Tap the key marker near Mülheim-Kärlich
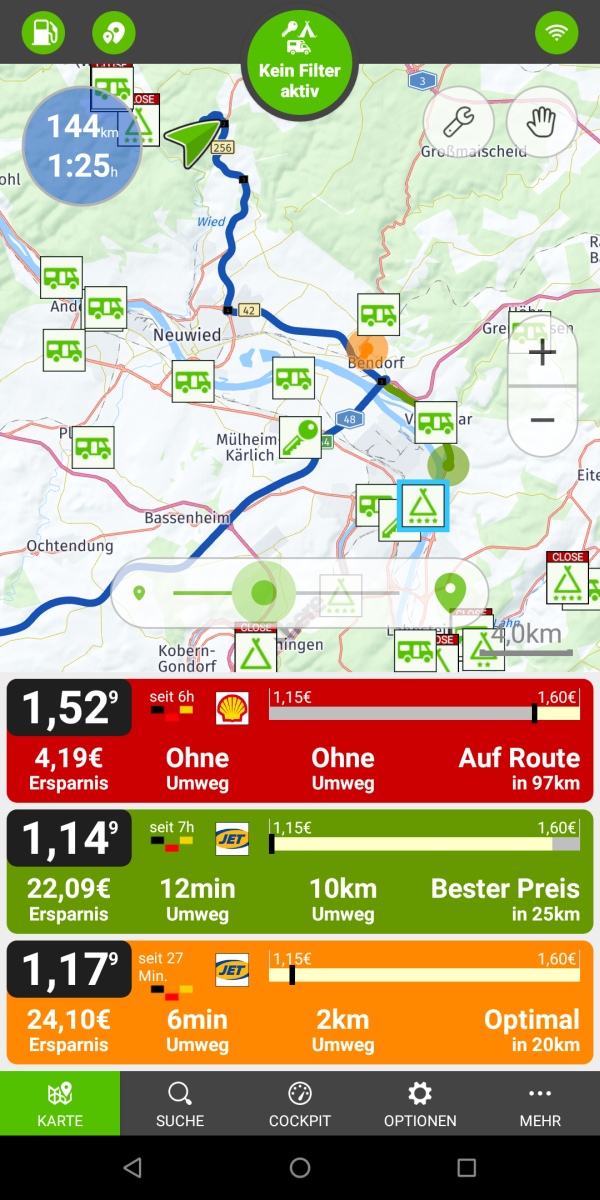Screen dimensions: 600x1200 point(300,437)
